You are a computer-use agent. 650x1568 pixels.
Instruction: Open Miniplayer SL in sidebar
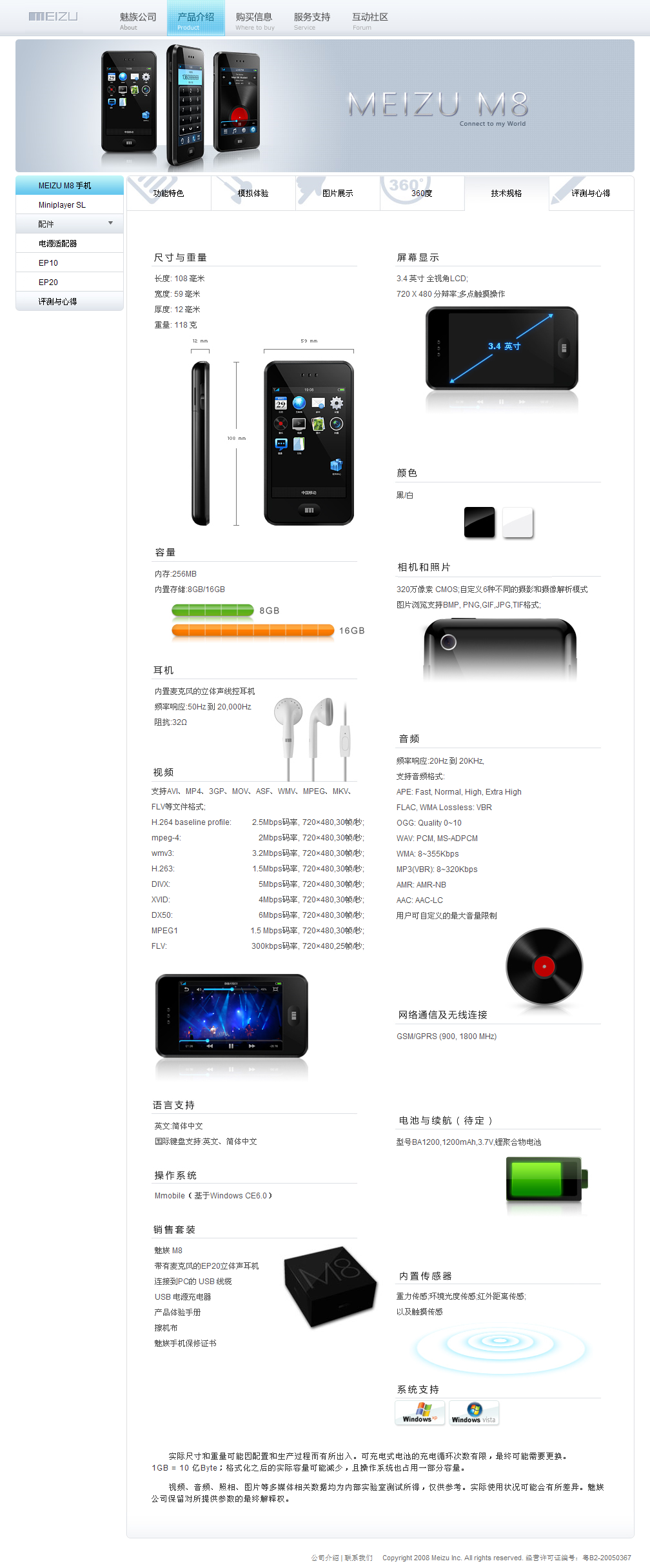(x=62, y=205)
